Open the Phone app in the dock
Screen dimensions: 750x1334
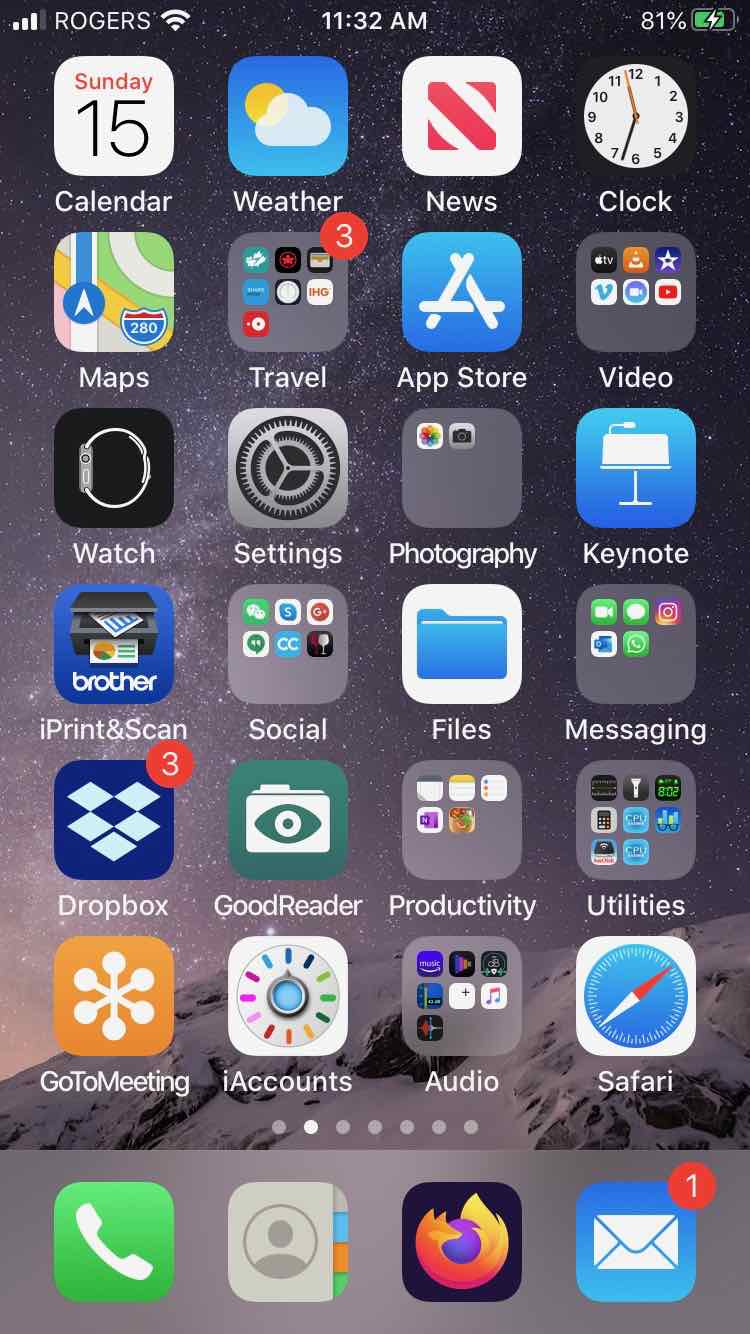click(113, 1242)
